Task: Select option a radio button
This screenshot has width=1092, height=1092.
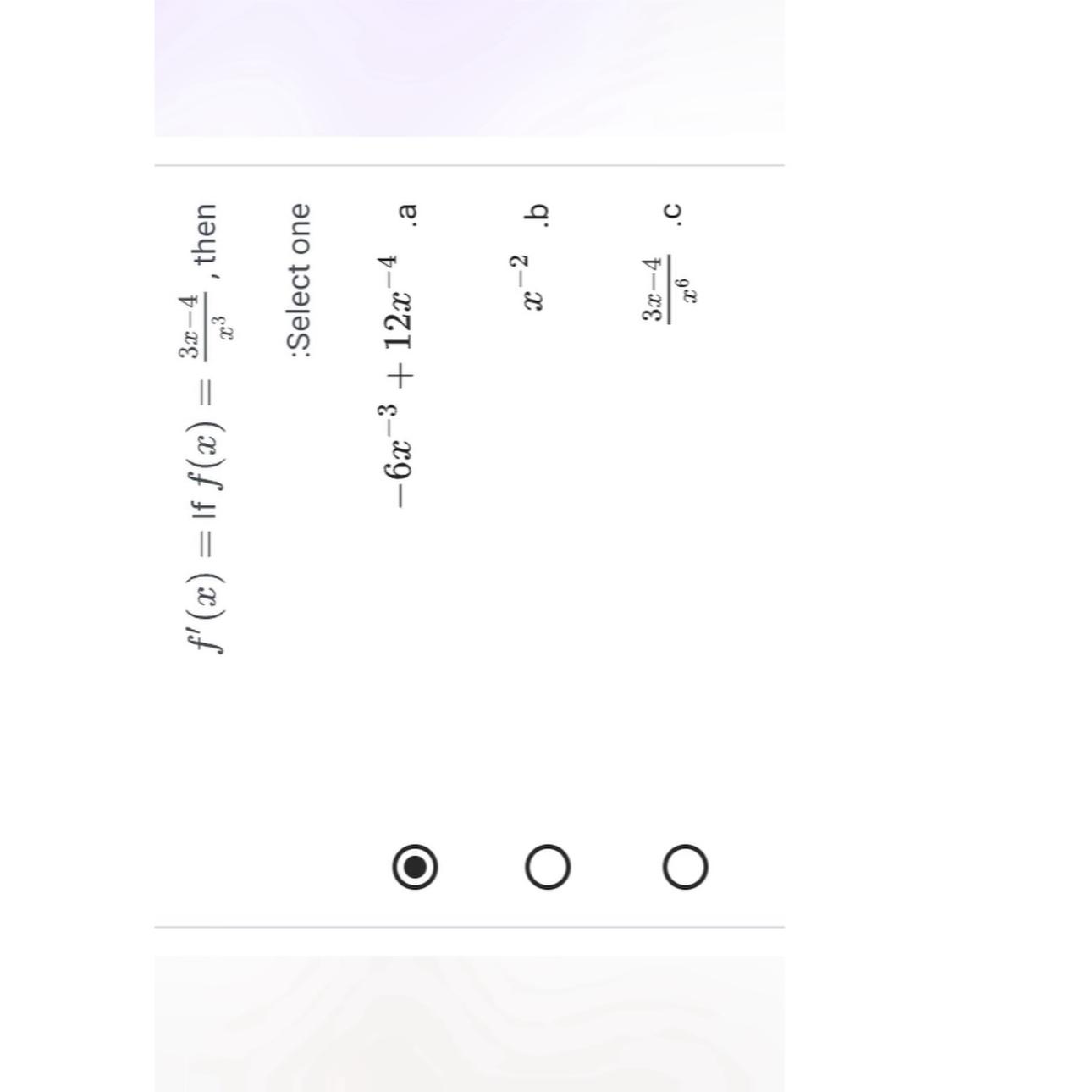Action: [x=416, y=867]
